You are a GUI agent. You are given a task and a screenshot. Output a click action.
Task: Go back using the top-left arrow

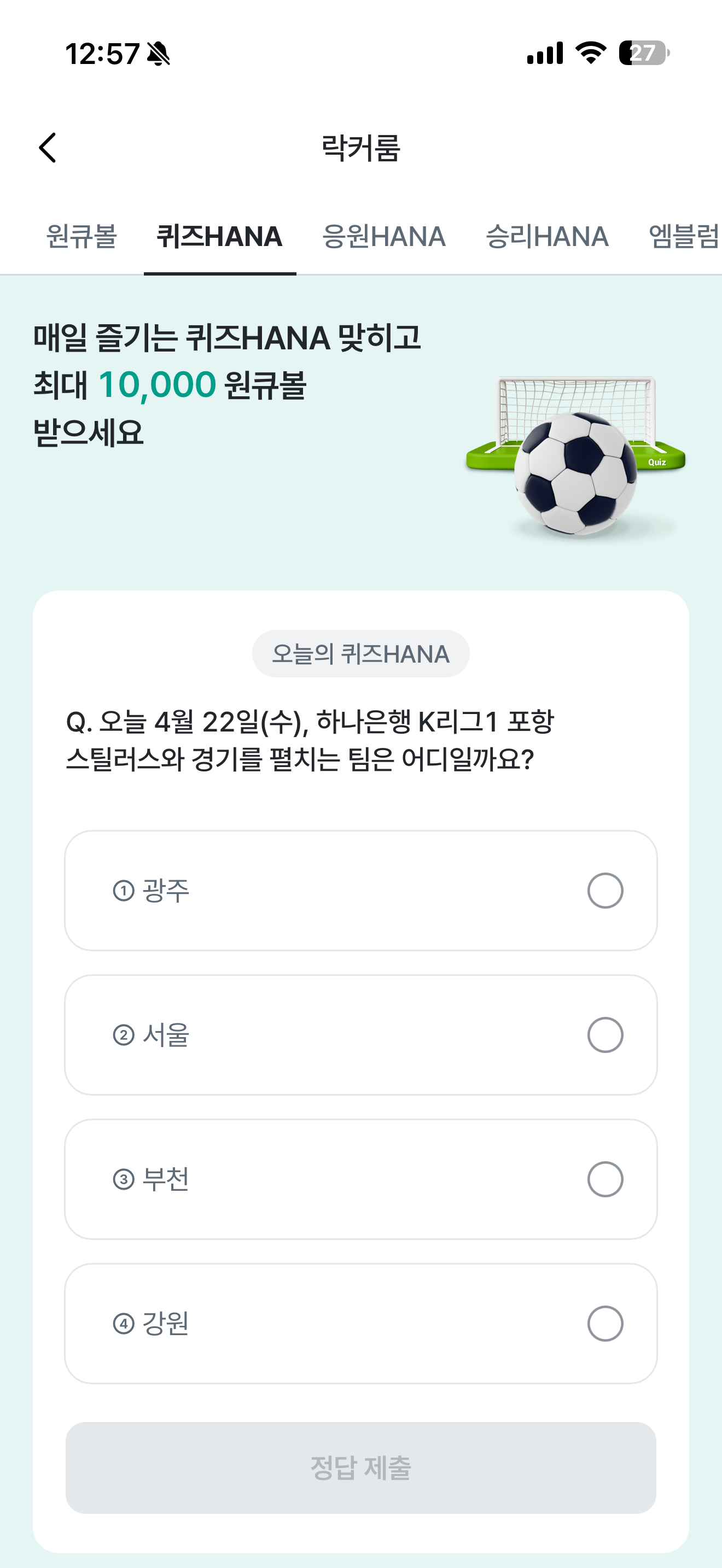point(48,148)
